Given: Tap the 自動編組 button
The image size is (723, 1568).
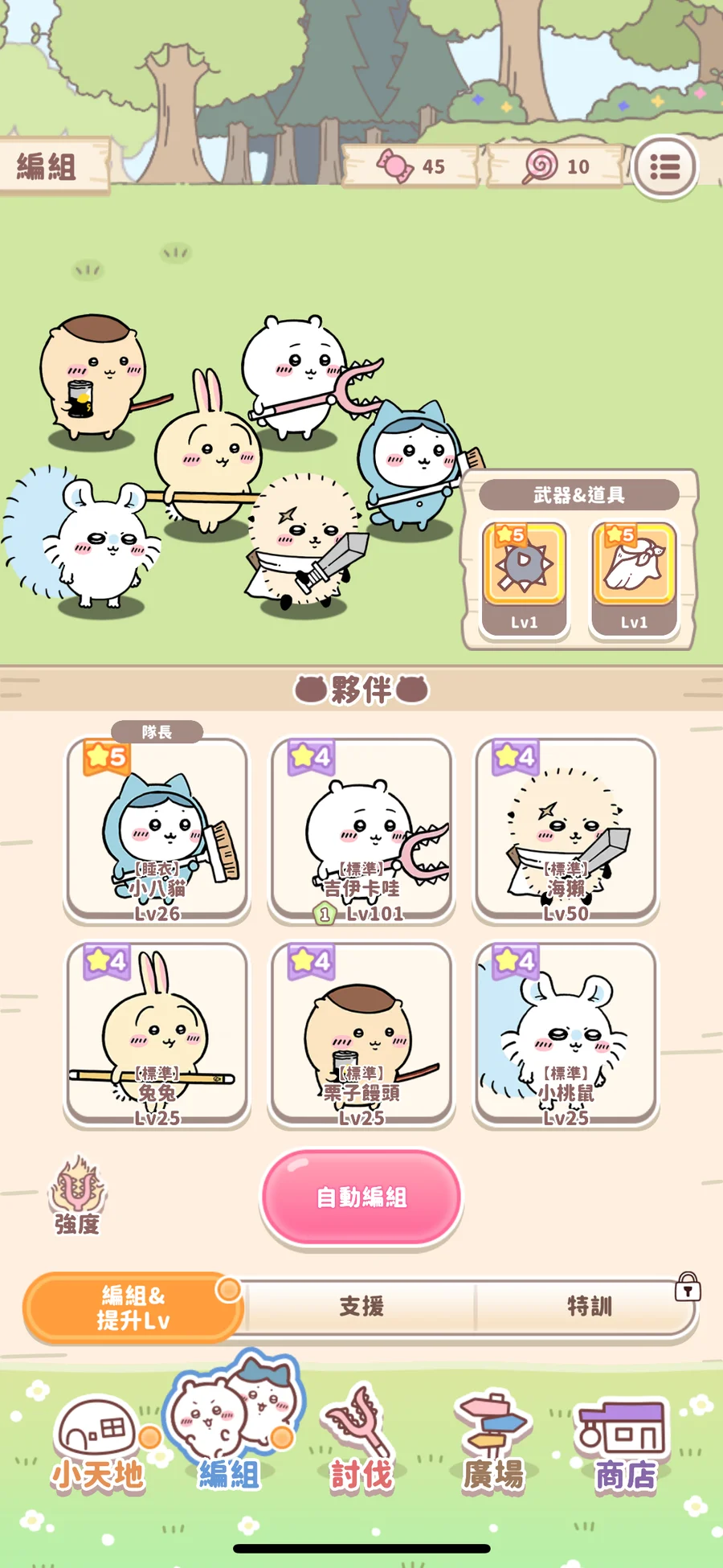Looking at the screenshot, I should click(x=361, y=1196).
